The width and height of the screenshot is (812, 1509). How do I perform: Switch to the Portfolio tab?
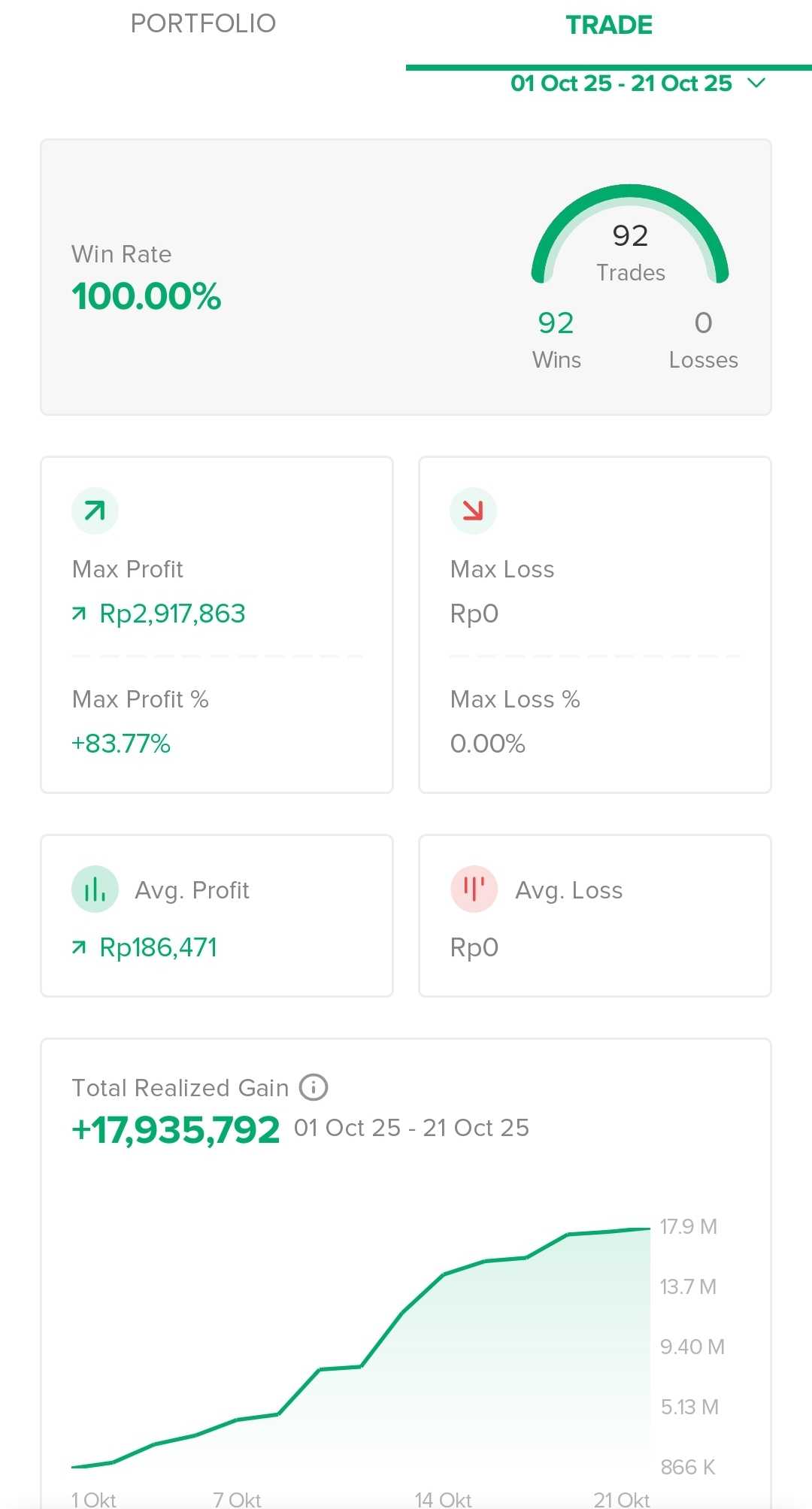click(203, 24)
